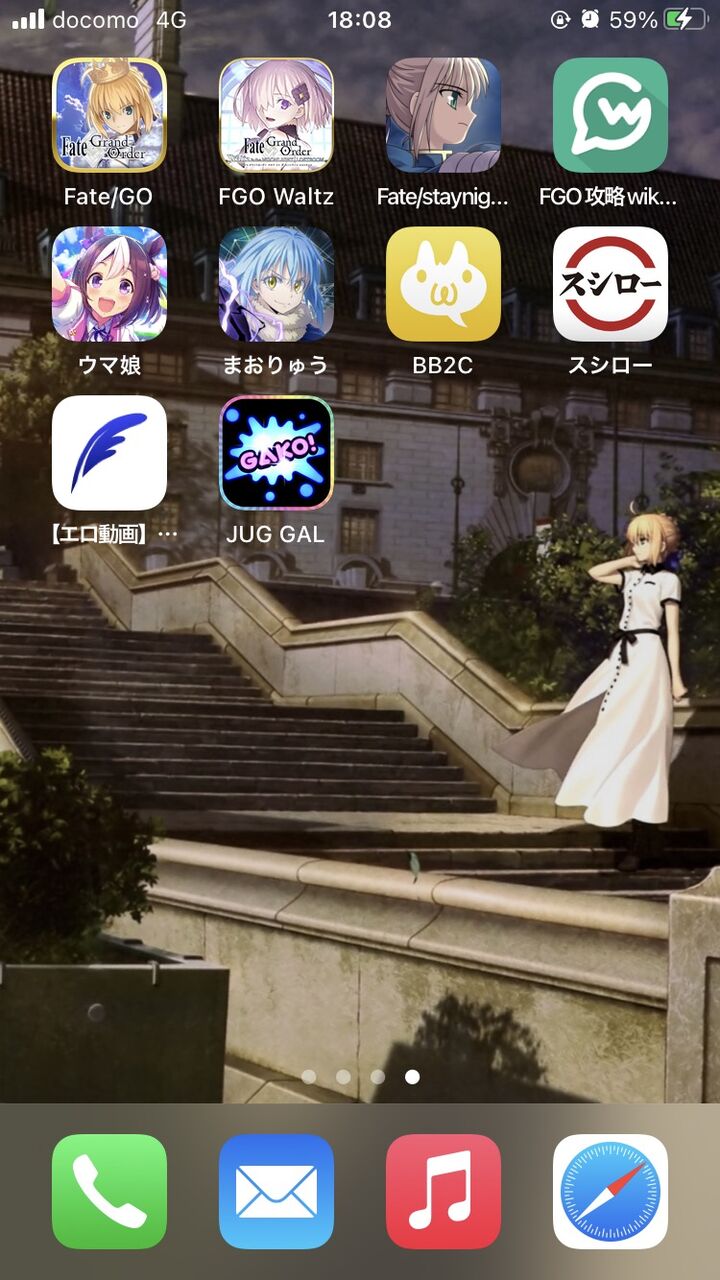Open the Fate/GO app
720x1280 pixels.
pos(109,115)
